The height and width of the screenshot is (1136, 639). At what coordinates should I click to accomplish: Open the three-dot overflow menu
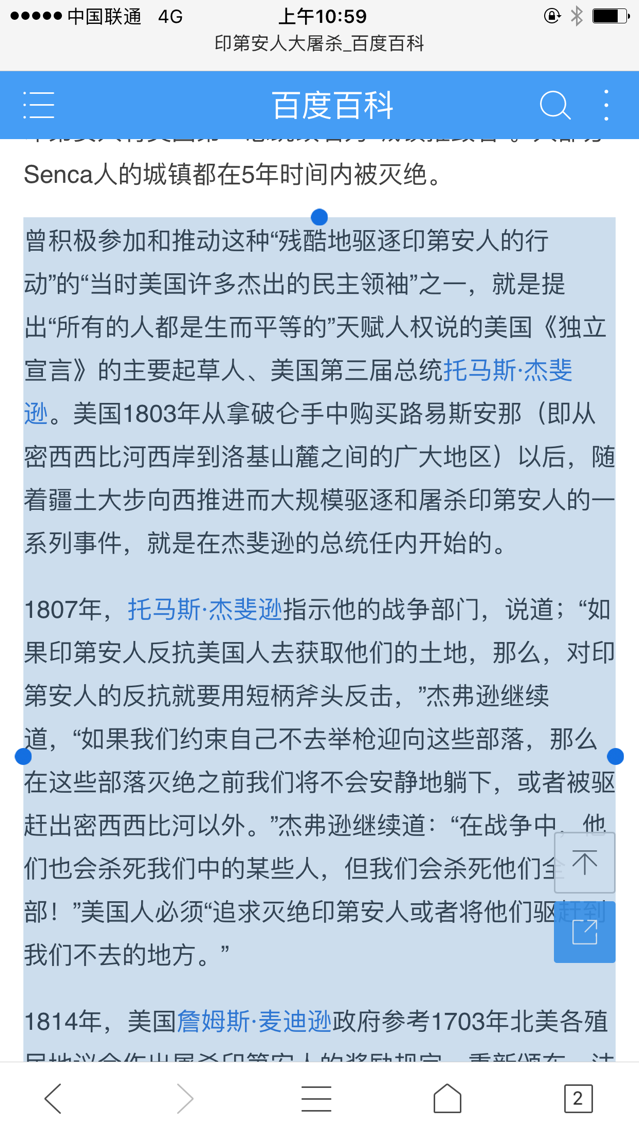[x=606, y=105]
